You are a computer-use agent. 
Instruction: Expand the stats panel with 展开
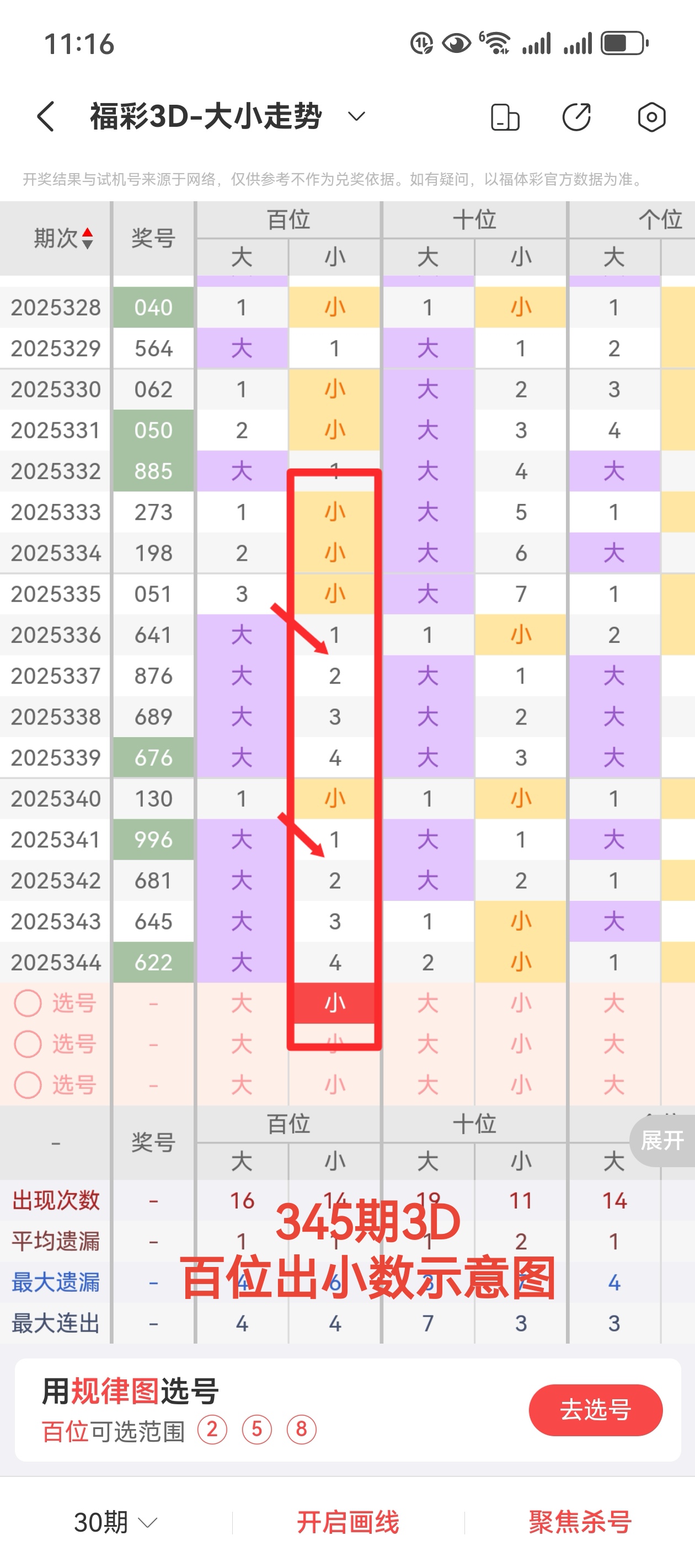[662, 1140]
